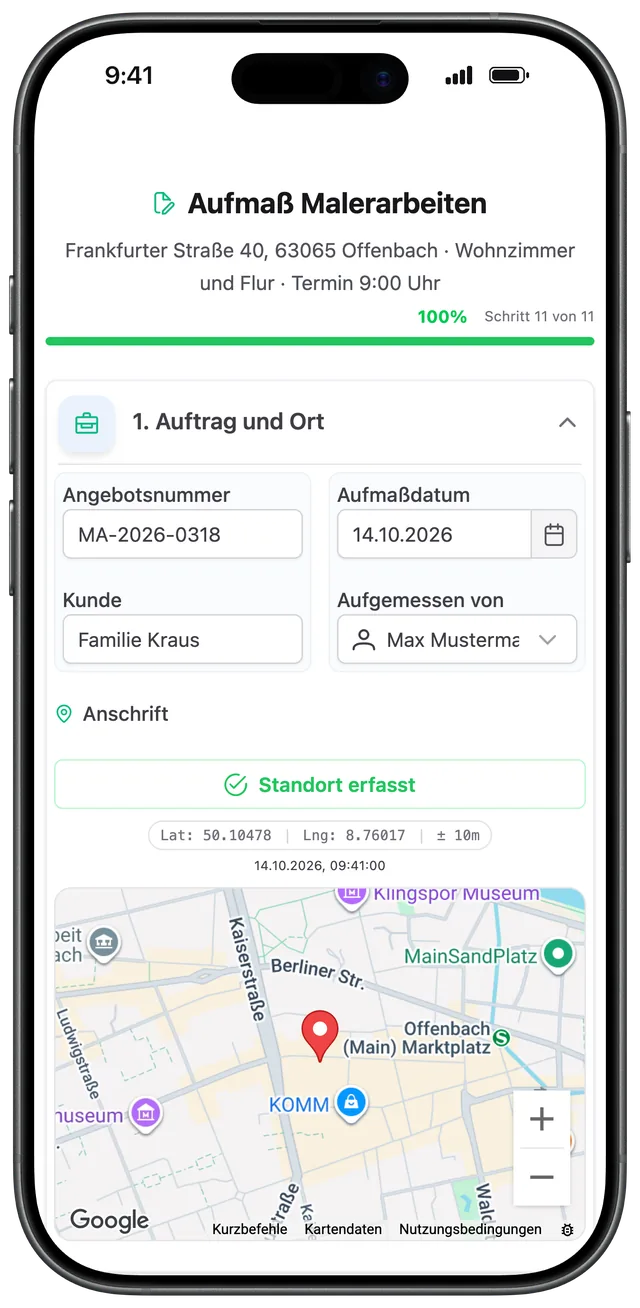Zoom out on the map
Screen dimensions: 640x1308
coord(541,1177)
